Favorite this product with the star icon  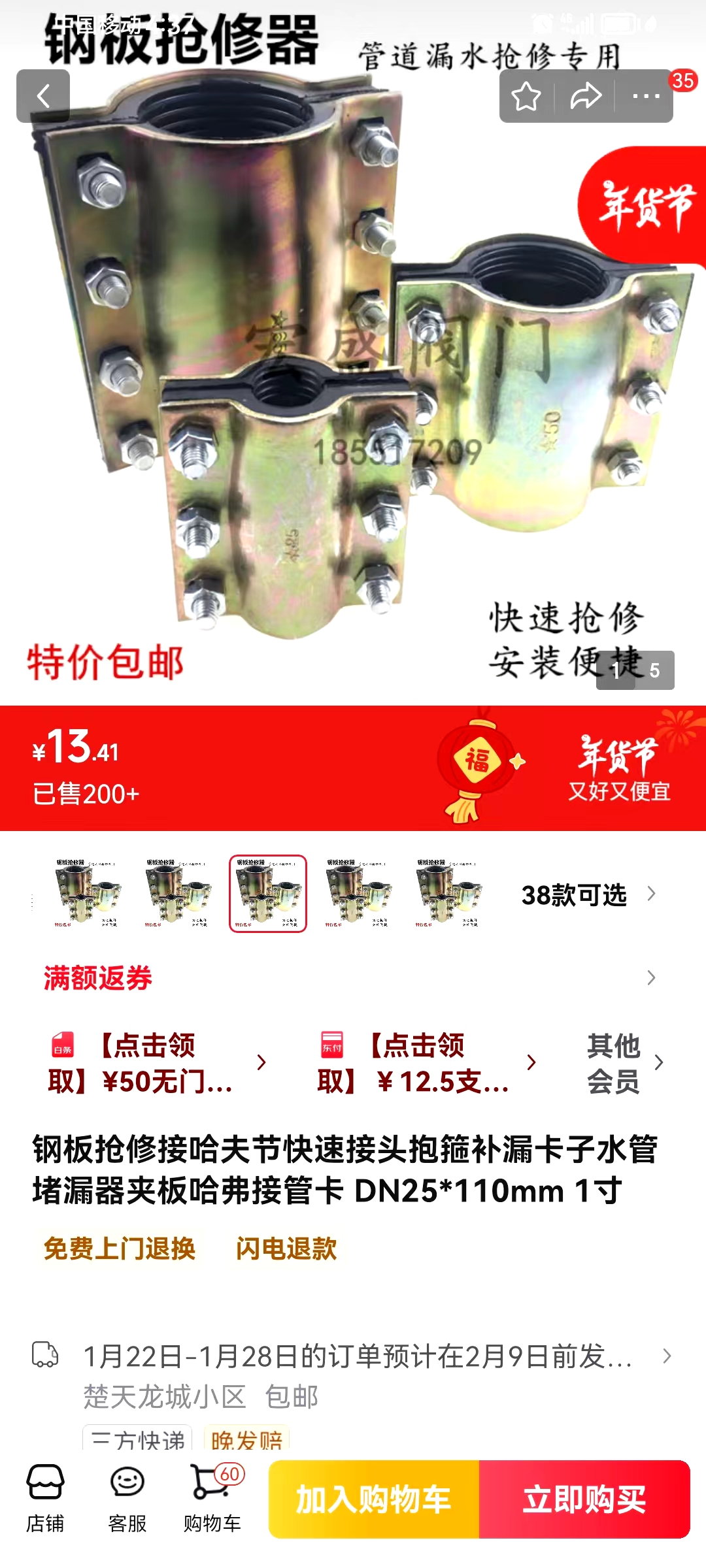tap(526, 97)
